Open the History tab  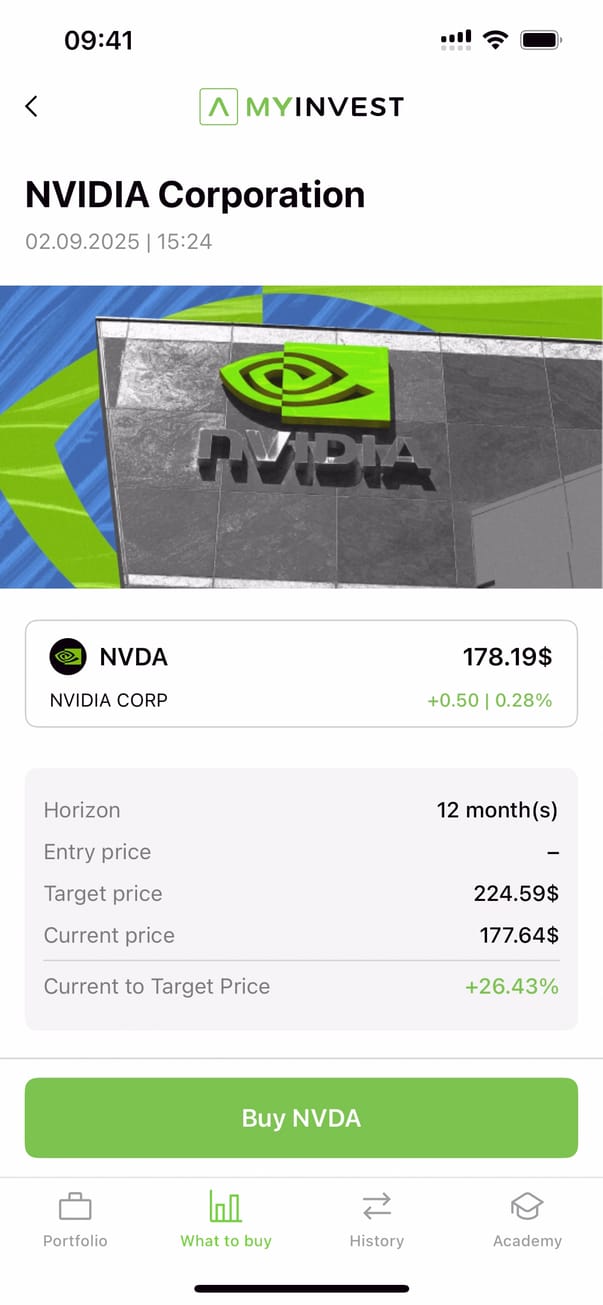click(377, 1219)
